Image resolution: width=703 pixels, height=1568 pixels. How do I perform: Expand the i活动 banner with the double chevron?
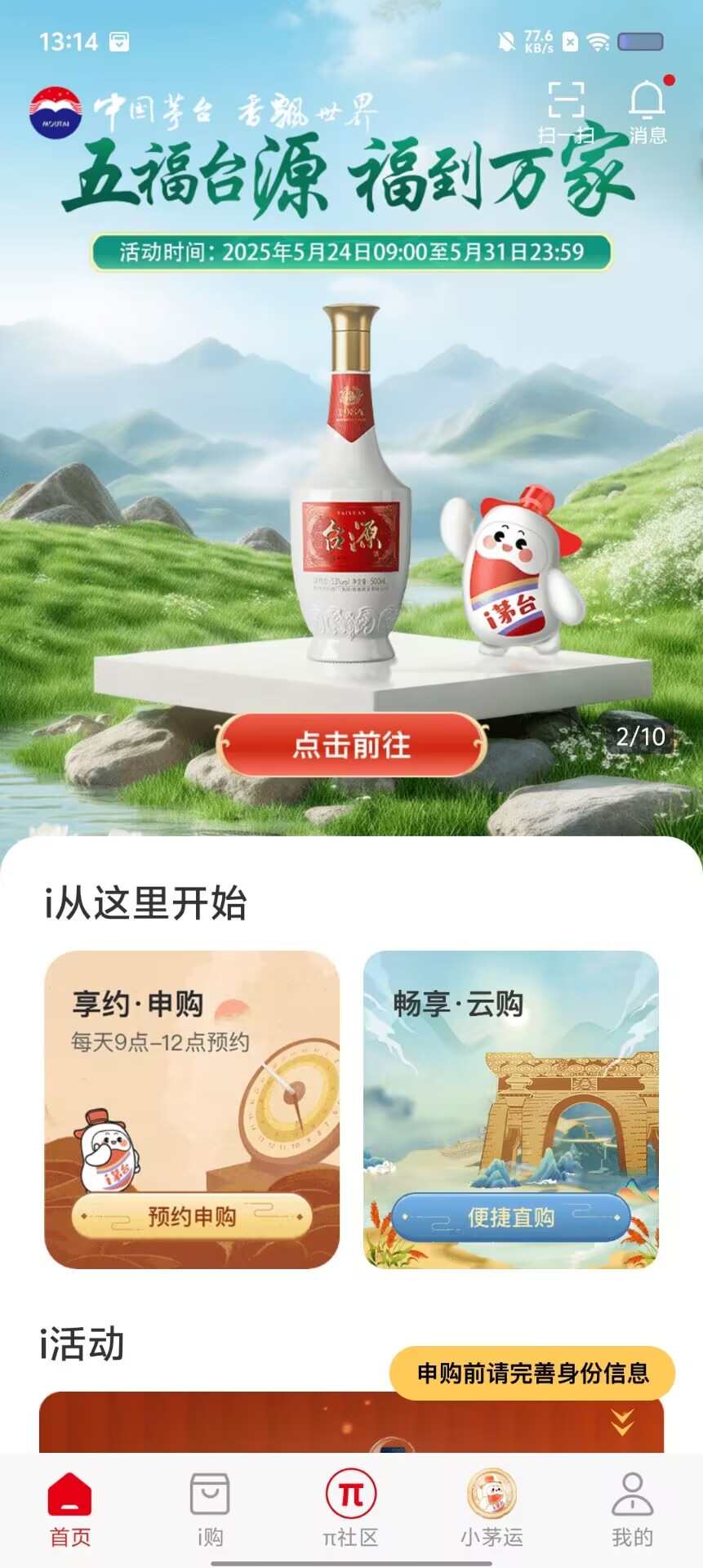(622, 1422)
